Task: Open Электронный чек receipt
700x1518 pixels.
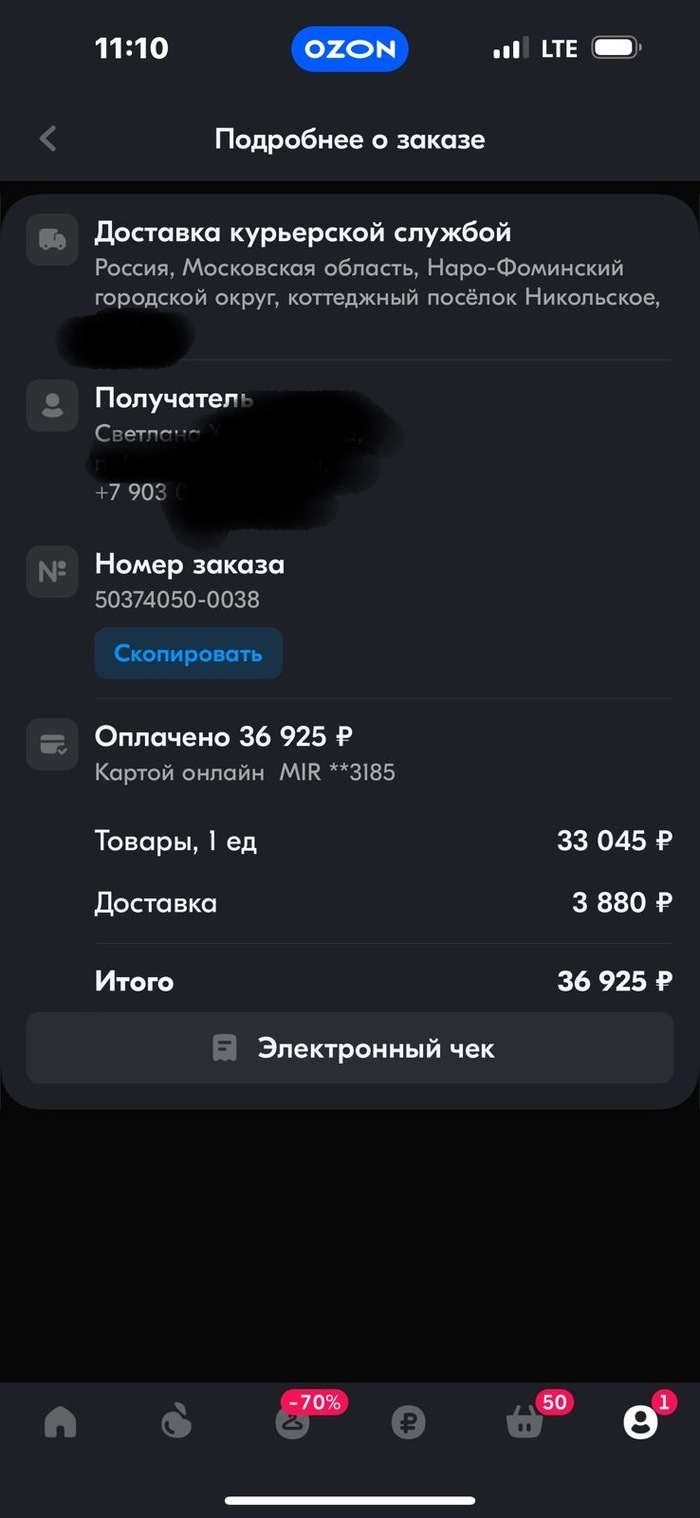Action: coord(350,1048)
